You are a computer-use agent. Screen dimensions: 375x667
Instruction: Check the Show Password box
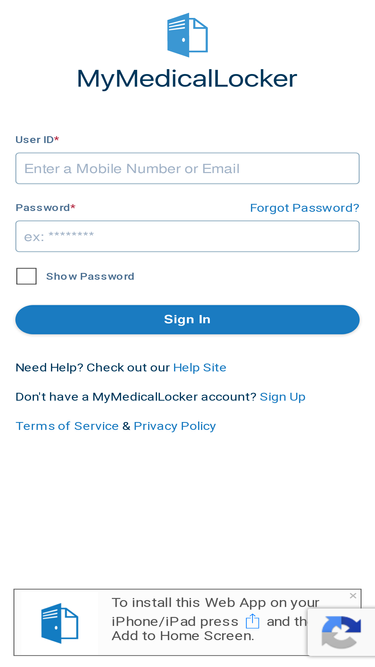(26, 276)
